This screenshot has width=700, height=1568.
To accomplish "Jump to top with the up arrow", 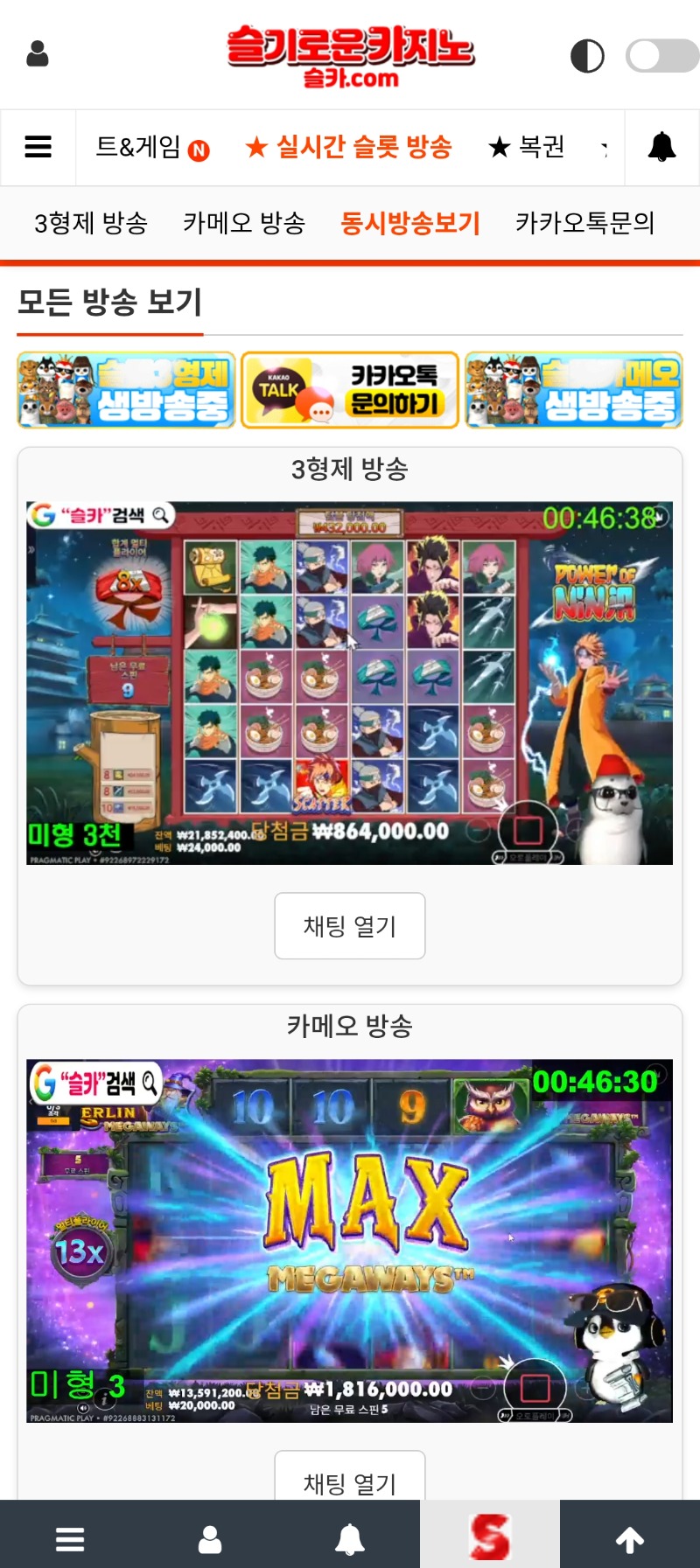I will [x=630, y=1539].
